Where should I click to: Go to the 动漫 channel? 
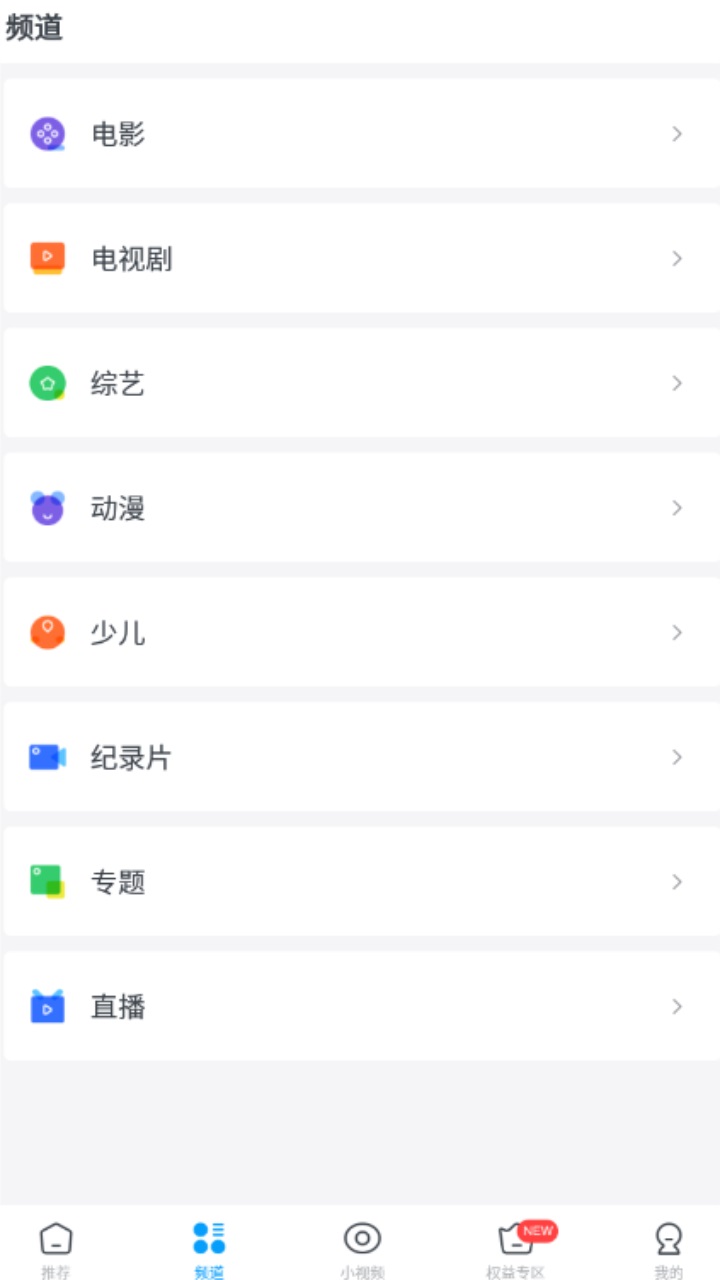point(360,508)
